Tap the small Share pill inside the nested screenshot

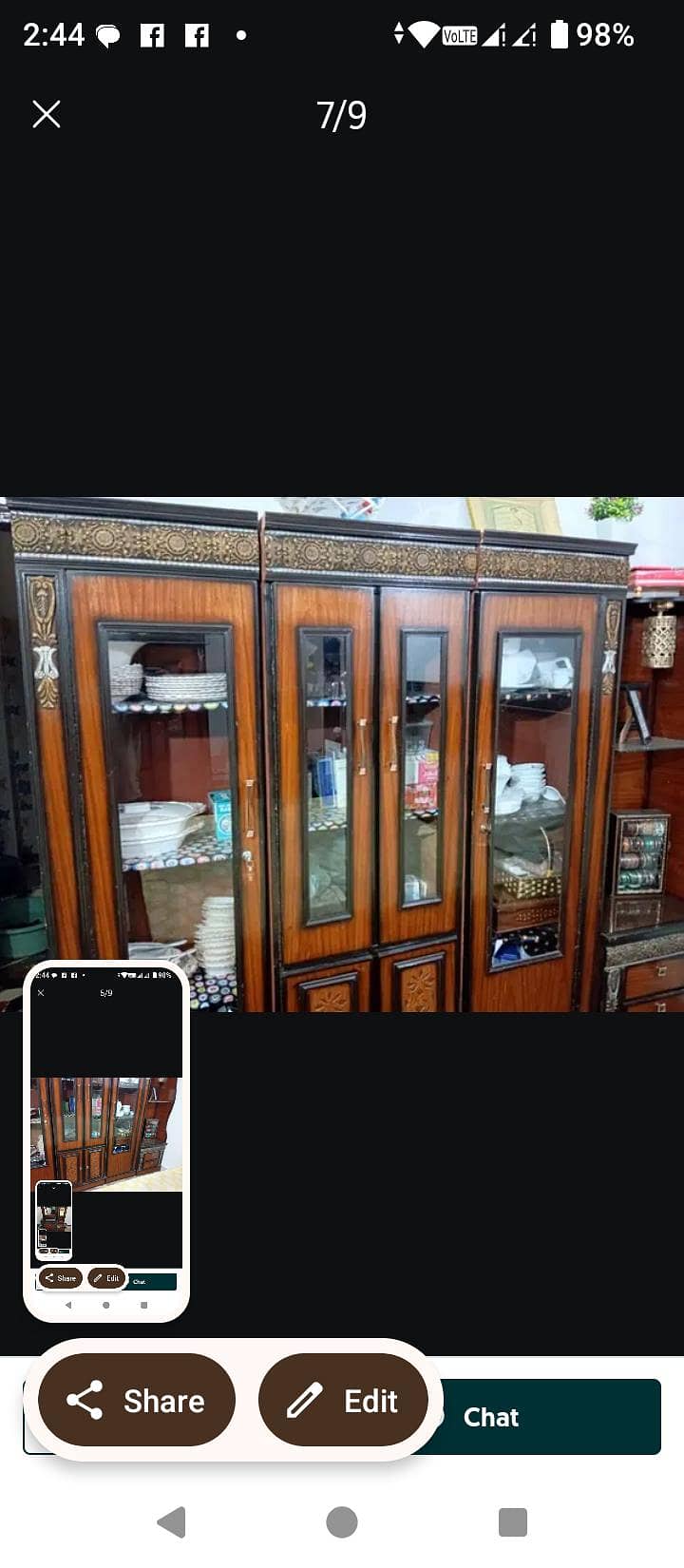coord(61,1277)
